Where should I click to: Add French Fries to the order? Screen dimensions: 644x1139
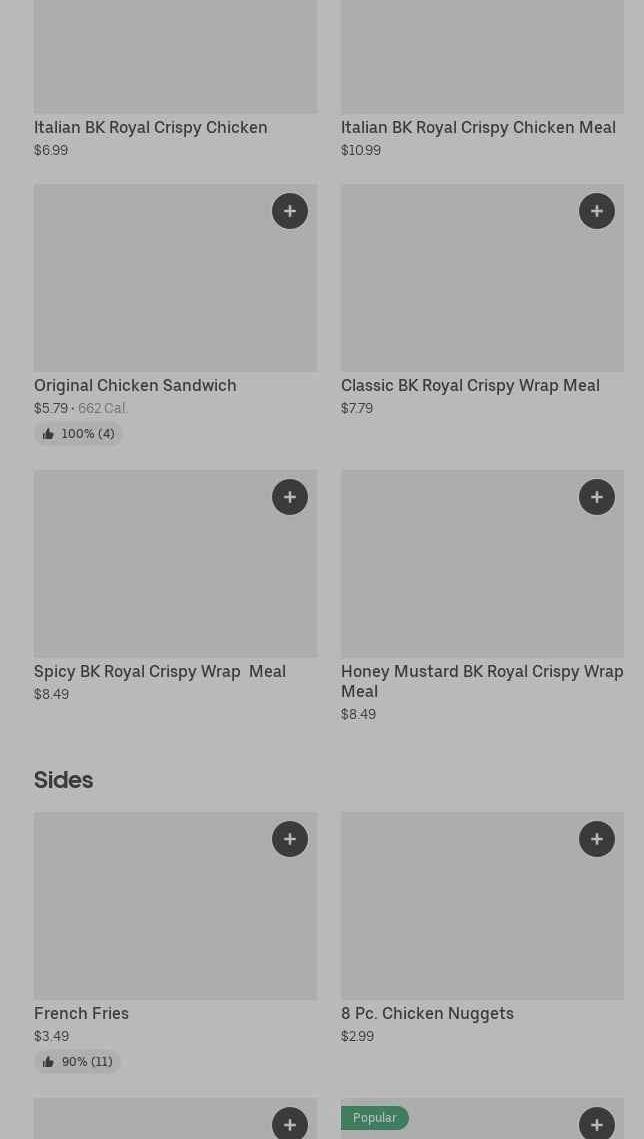pos(290,839)
